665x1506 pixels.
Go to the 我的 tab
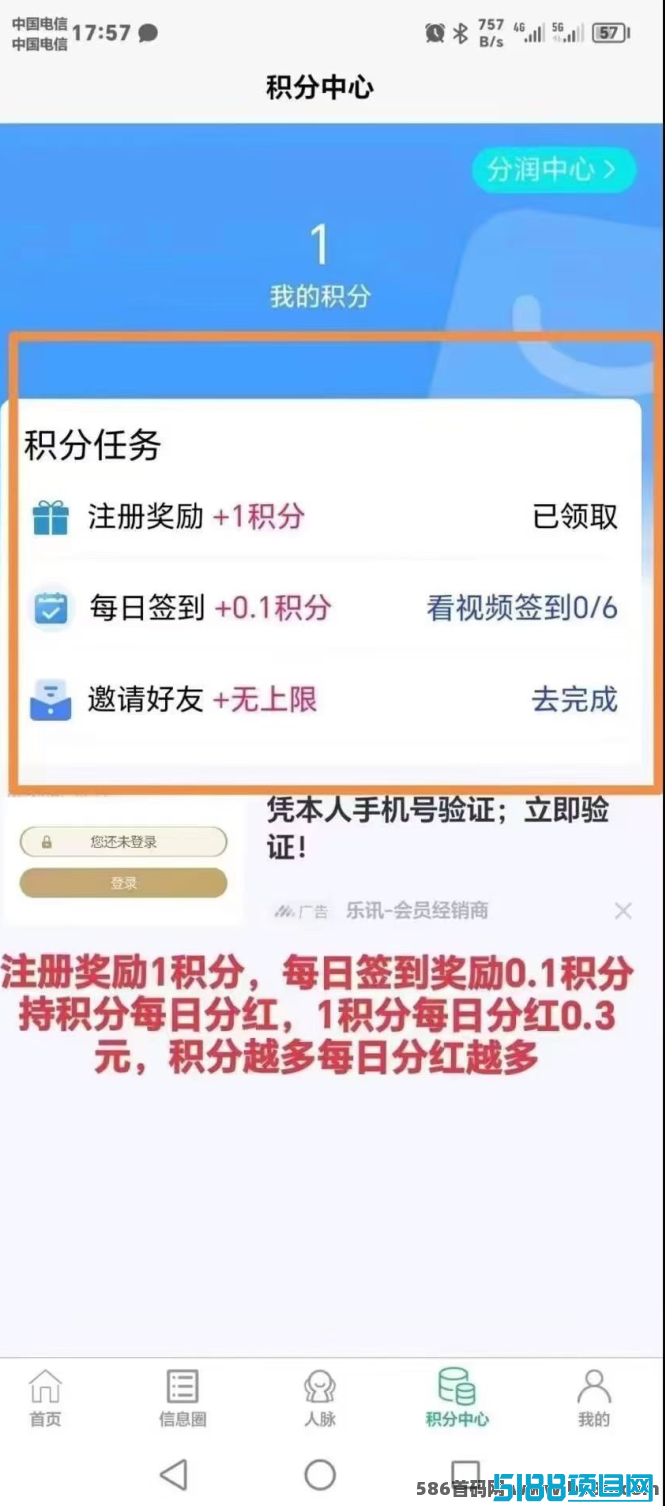coord(594,1398)
